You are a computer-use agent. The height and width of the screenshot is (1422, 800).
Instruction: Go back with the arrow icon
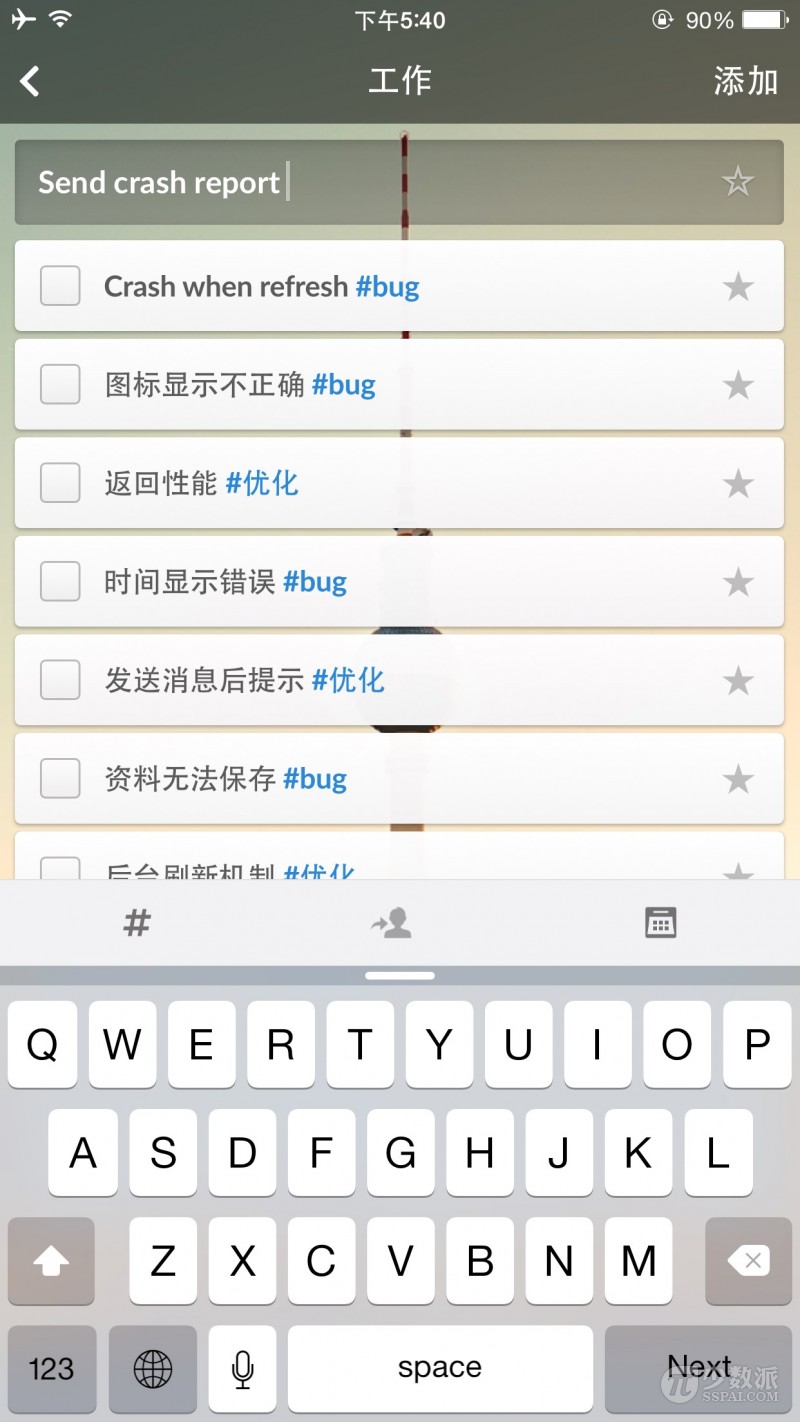click(x=30, y=81)
